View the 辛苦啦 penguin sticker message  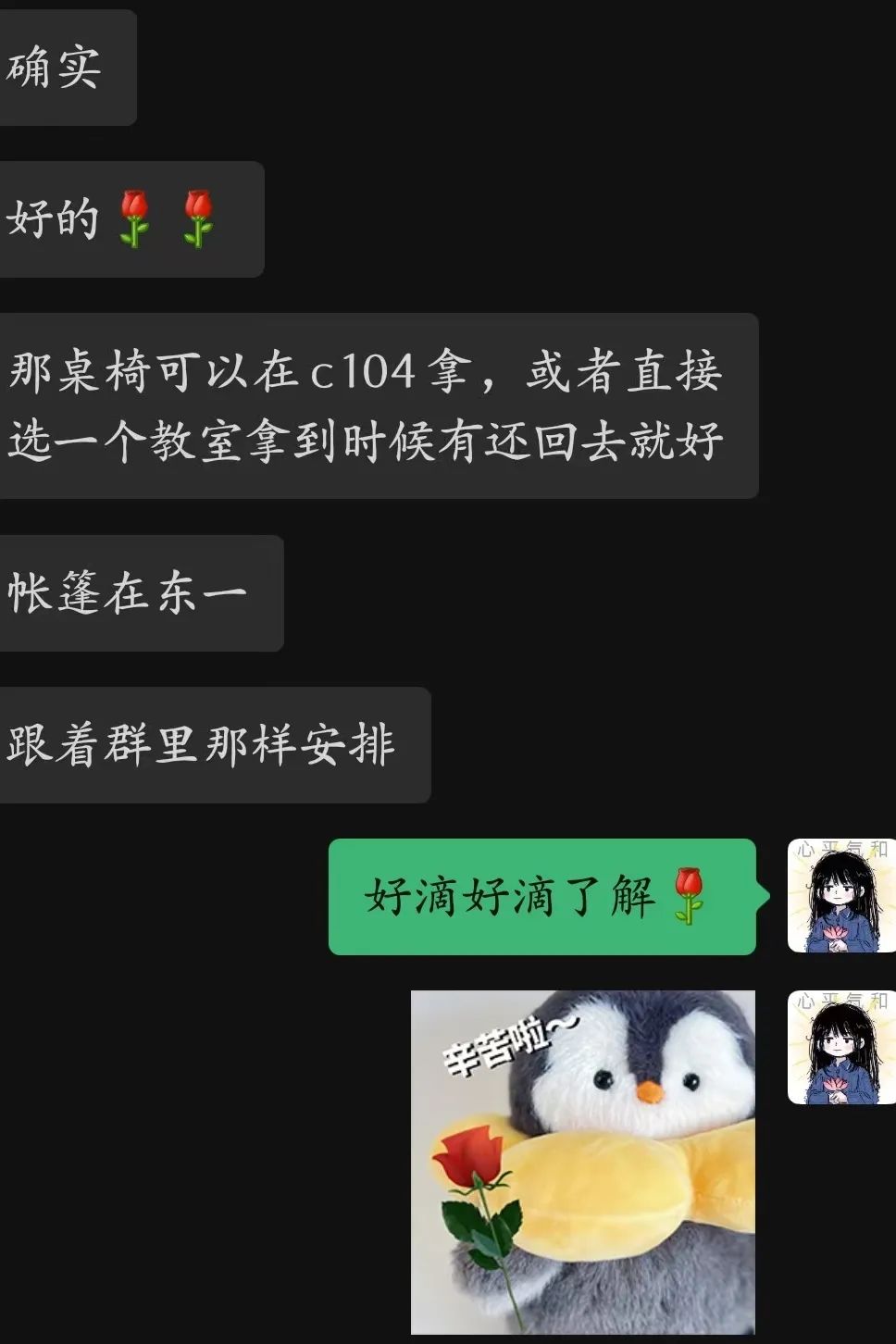pyautogui.click(x=583, y=1162)
